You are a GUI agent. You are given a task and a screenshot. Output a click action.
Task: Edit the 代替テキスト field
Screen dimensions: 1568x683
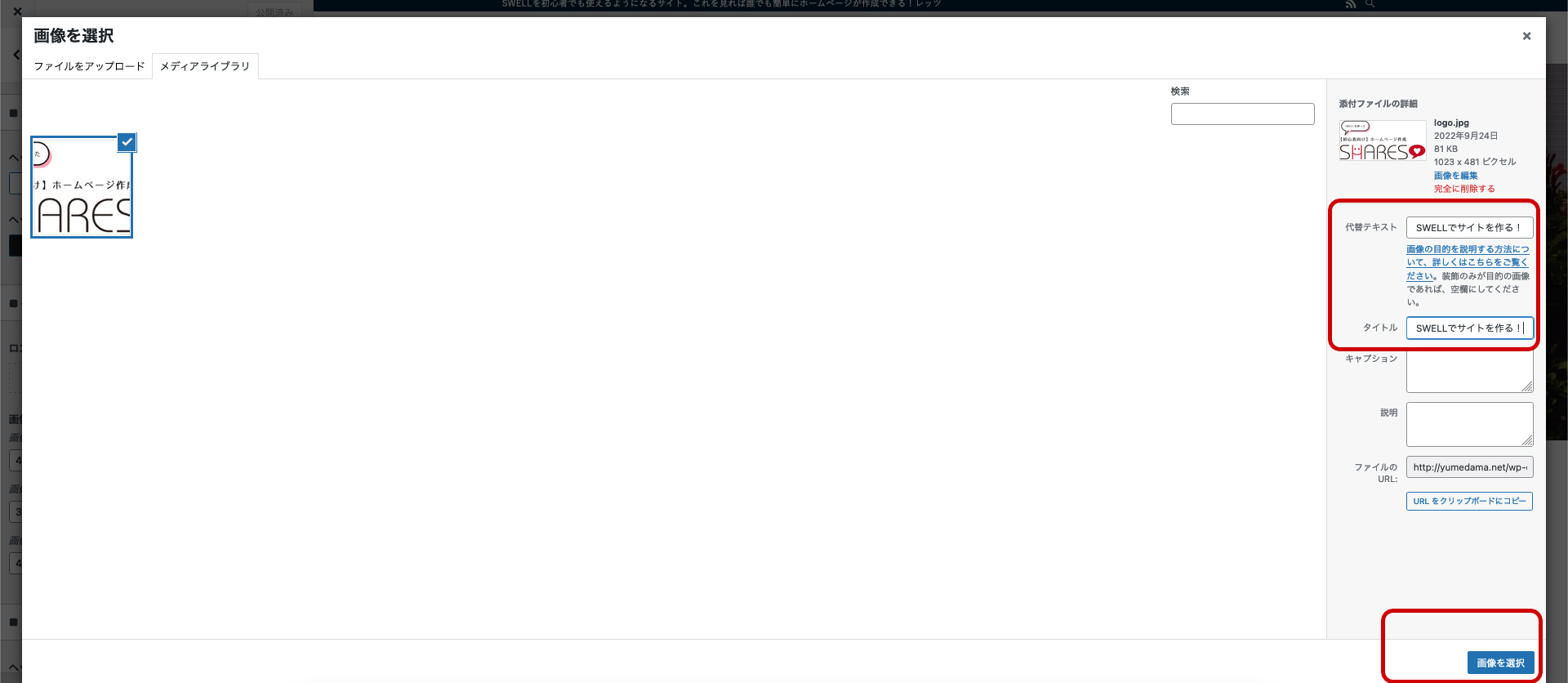click(x=1469, y=228)
